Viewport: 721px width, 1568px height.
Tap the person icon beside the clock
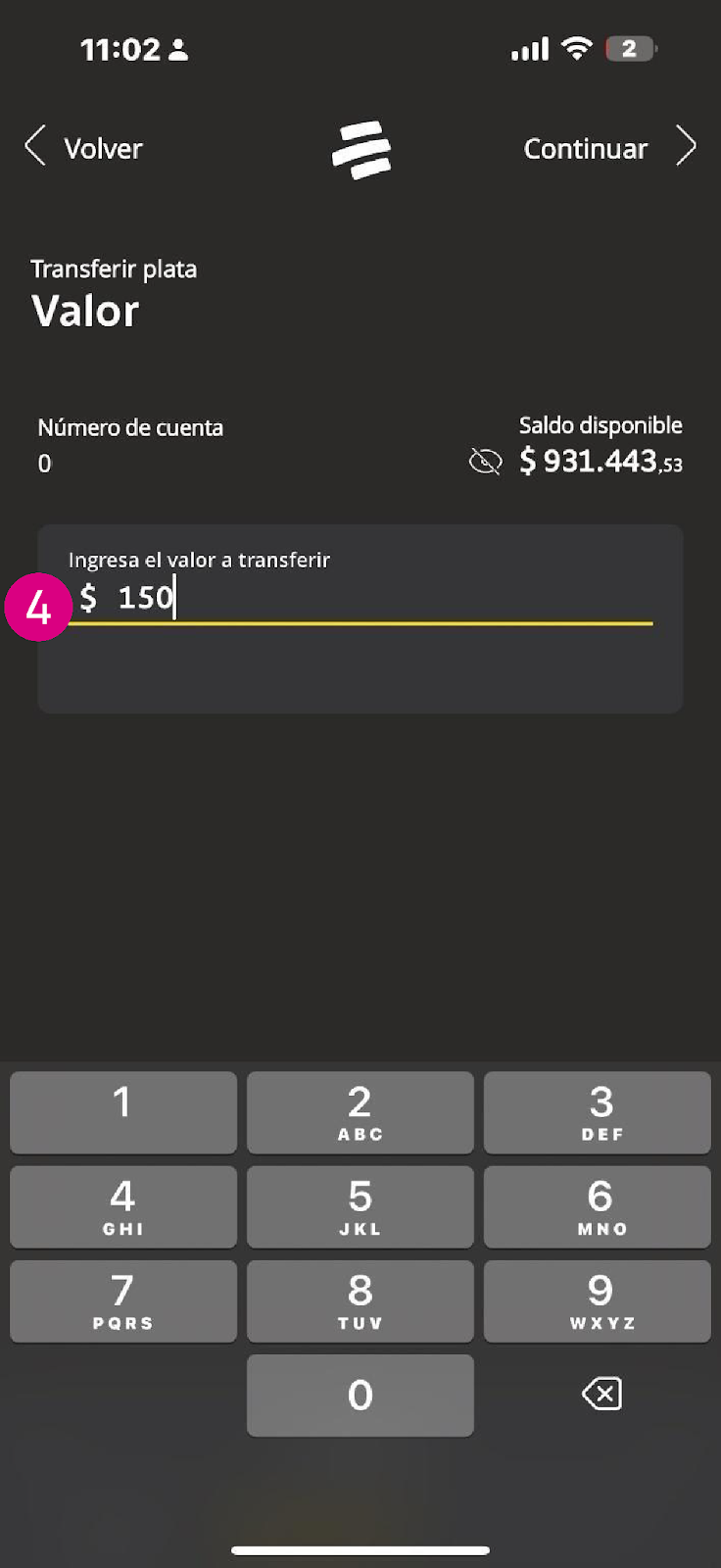(x=177, y=49)
